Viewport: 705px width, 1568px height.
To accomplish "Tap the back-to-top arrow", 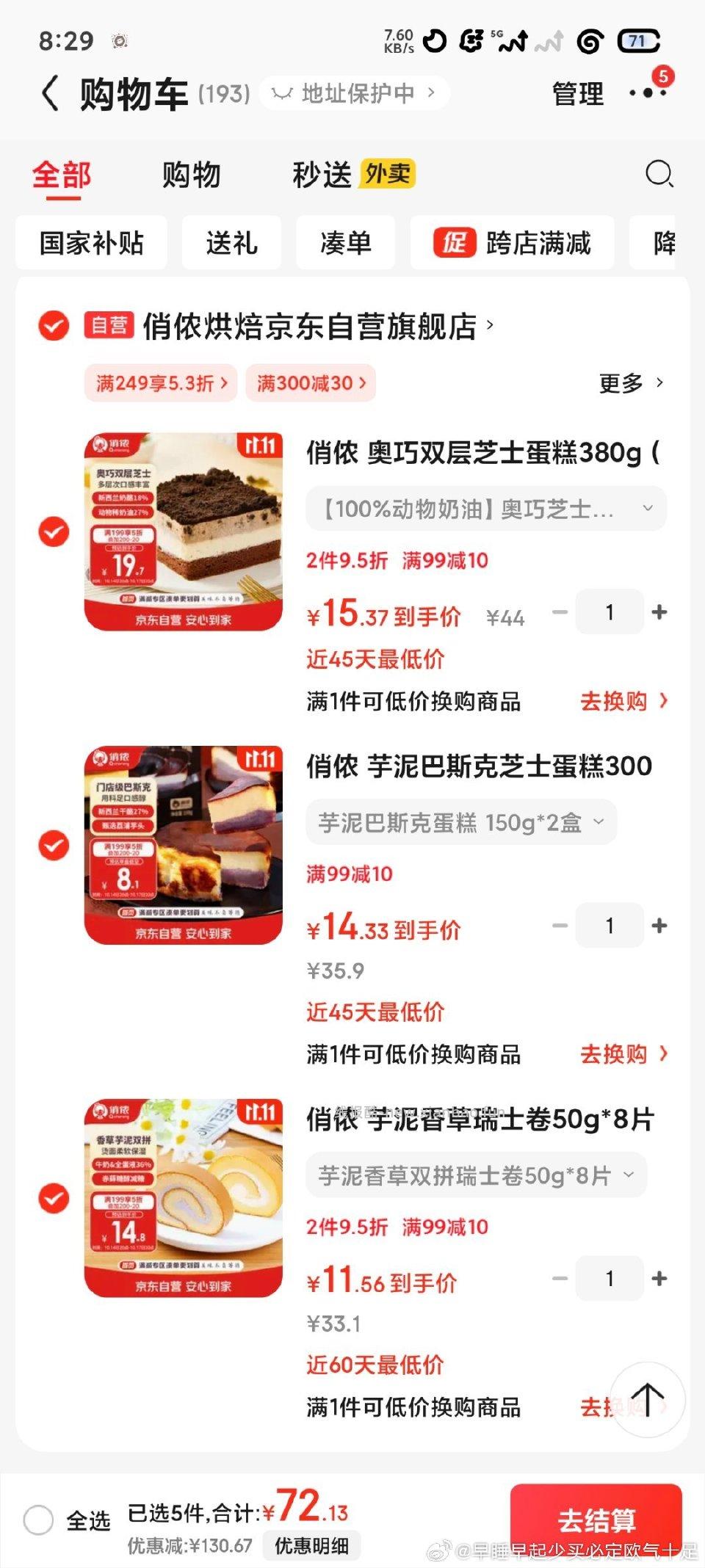I will pos(648,1399).
